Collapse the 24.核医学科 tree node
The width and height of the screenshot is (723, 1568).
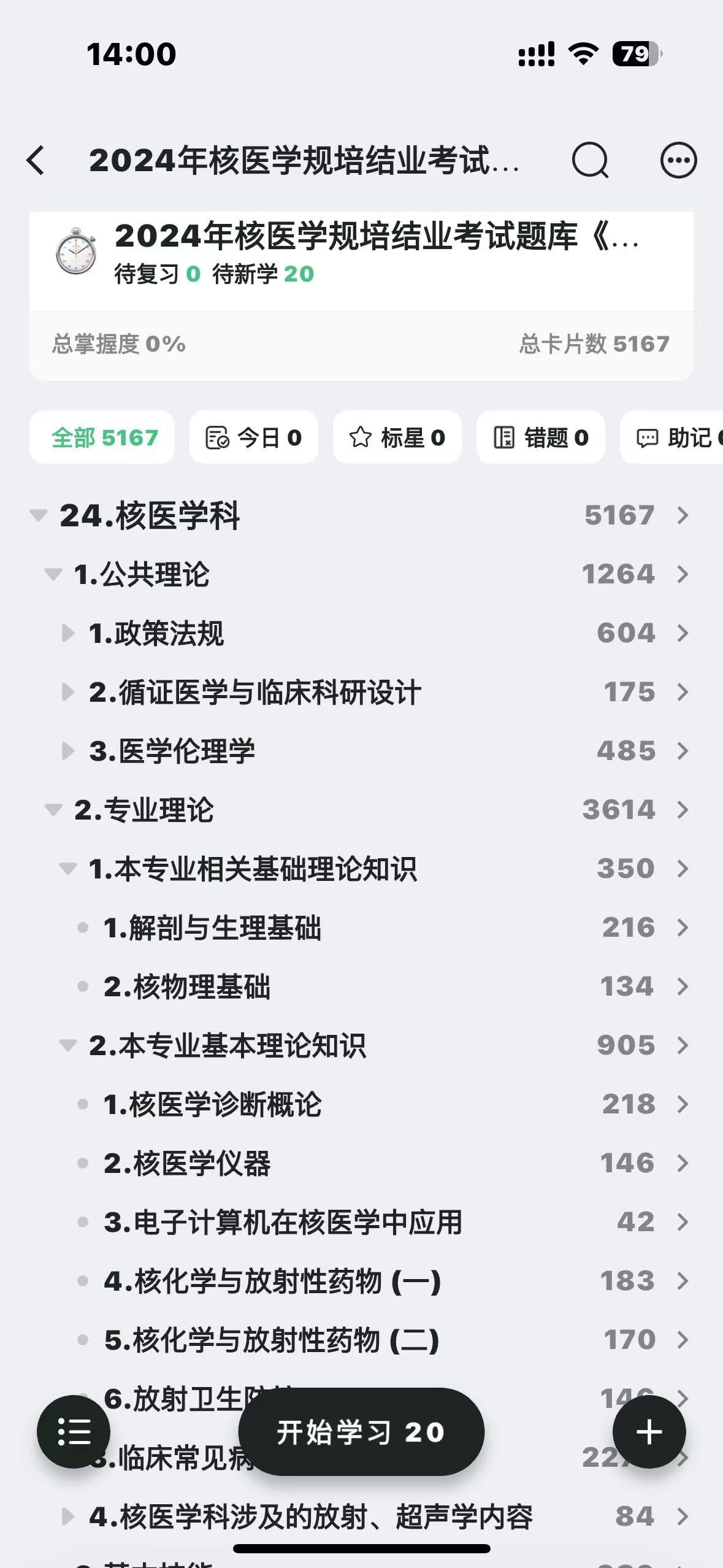pyautogui.click(x=39, y=515)
